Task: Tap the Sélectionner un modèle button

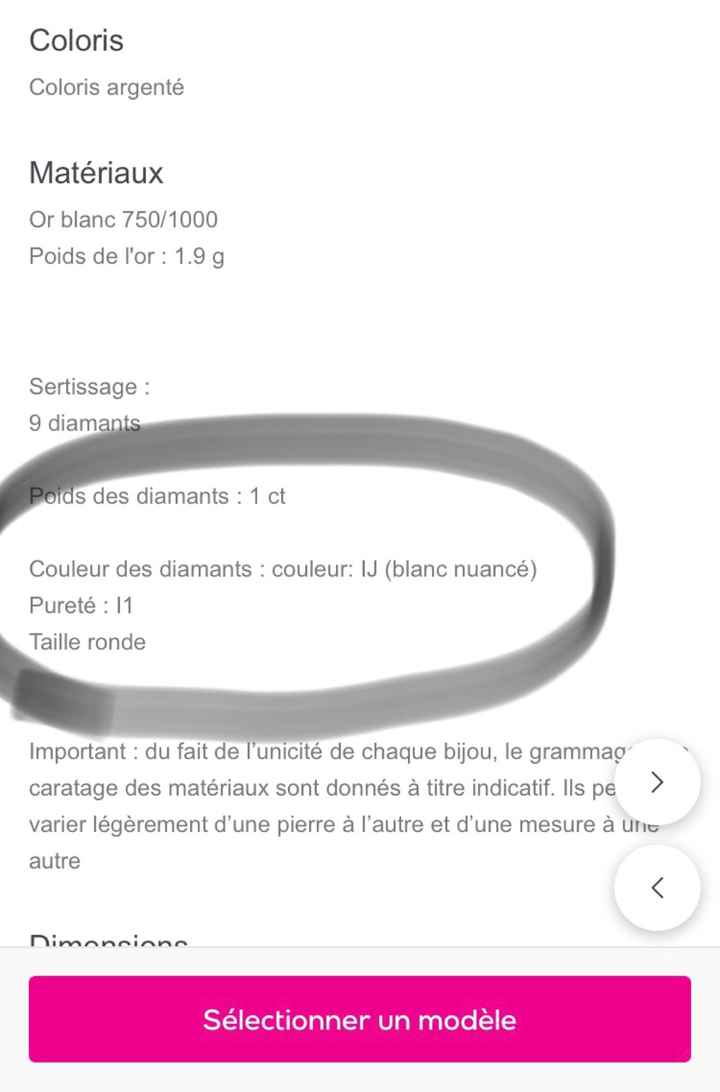Action: 359,1019
